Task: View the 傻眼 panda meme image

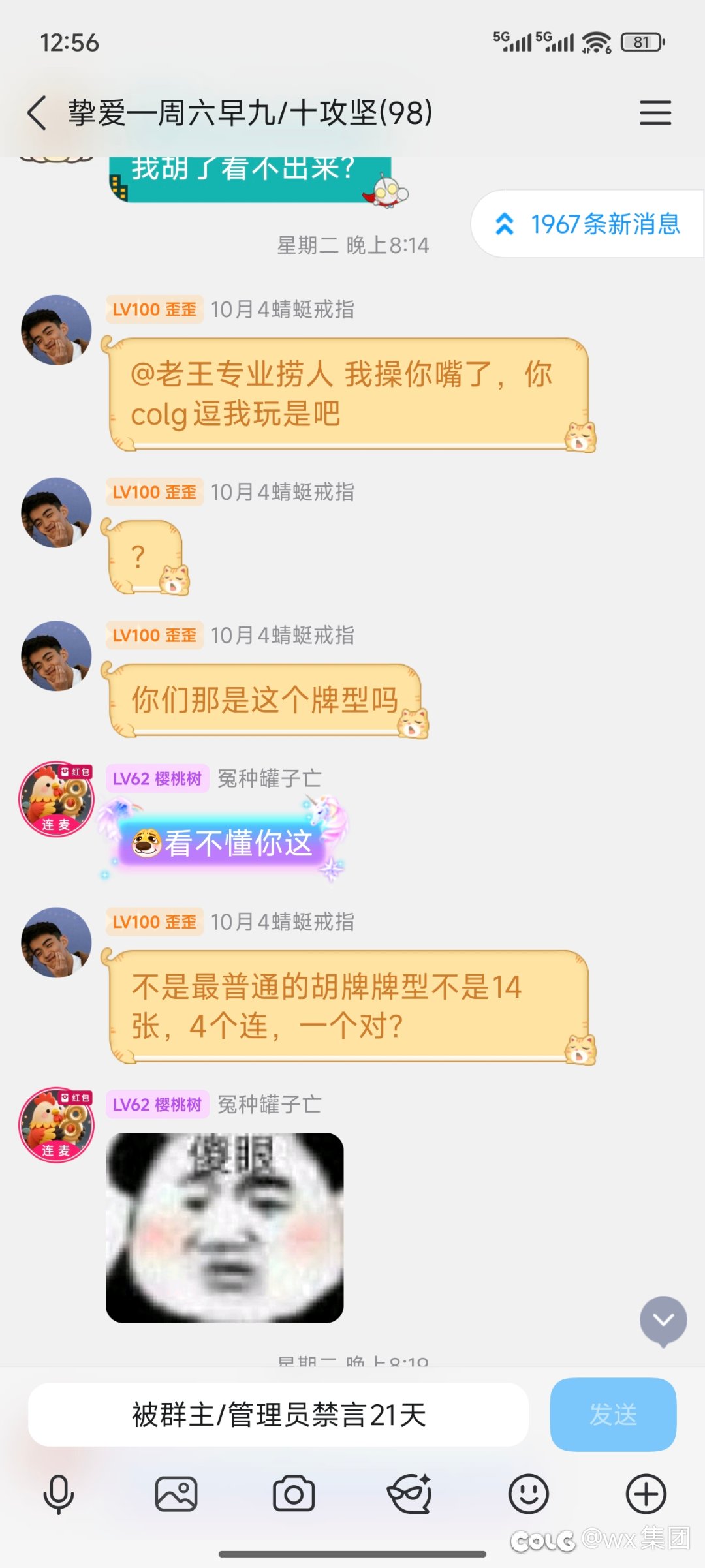Action: pyautogui.click(x=225, y=1227)
